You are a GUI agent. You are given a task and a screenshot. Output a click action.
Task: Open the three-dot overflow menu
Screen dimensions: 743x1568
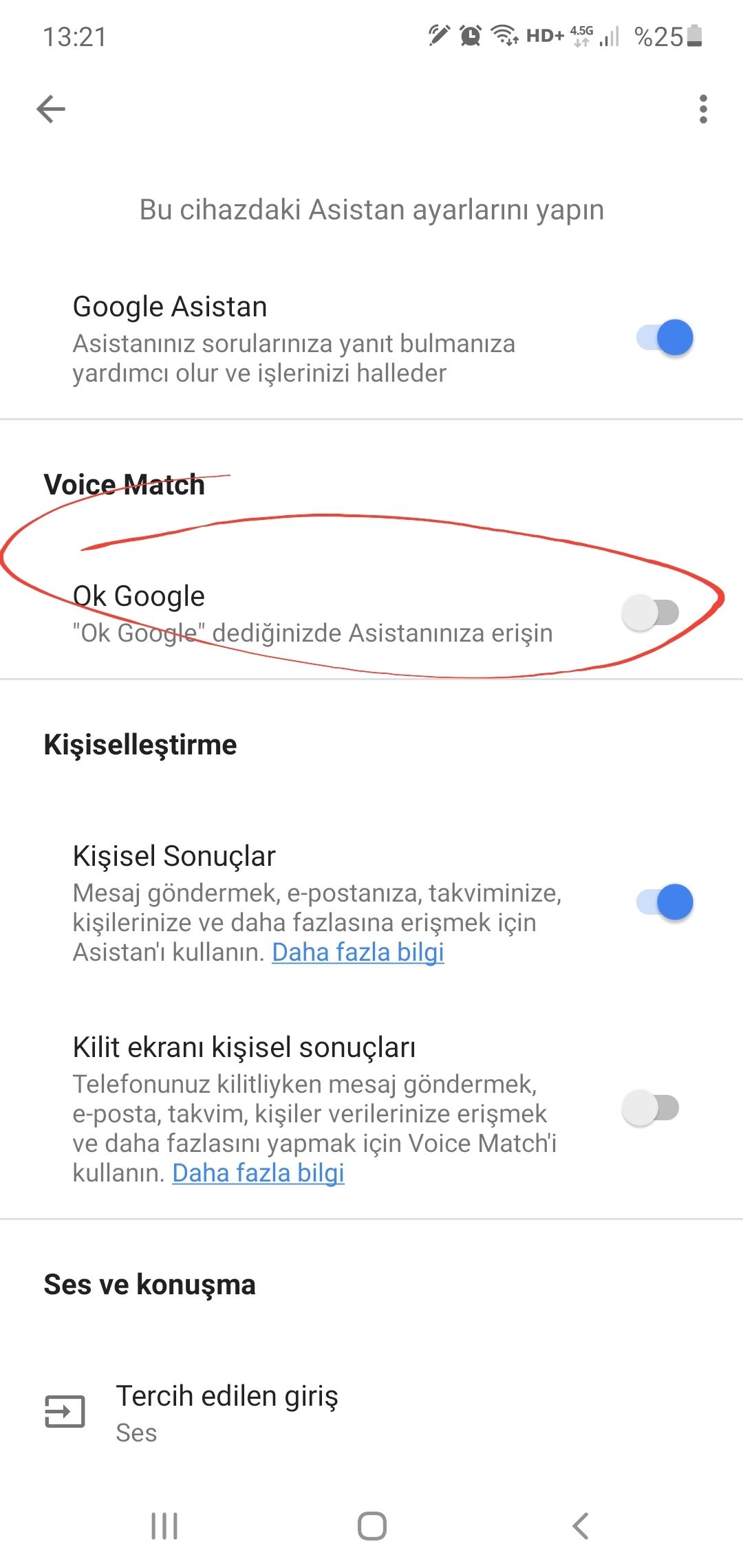pyautogui.click(x=702, y=109)
